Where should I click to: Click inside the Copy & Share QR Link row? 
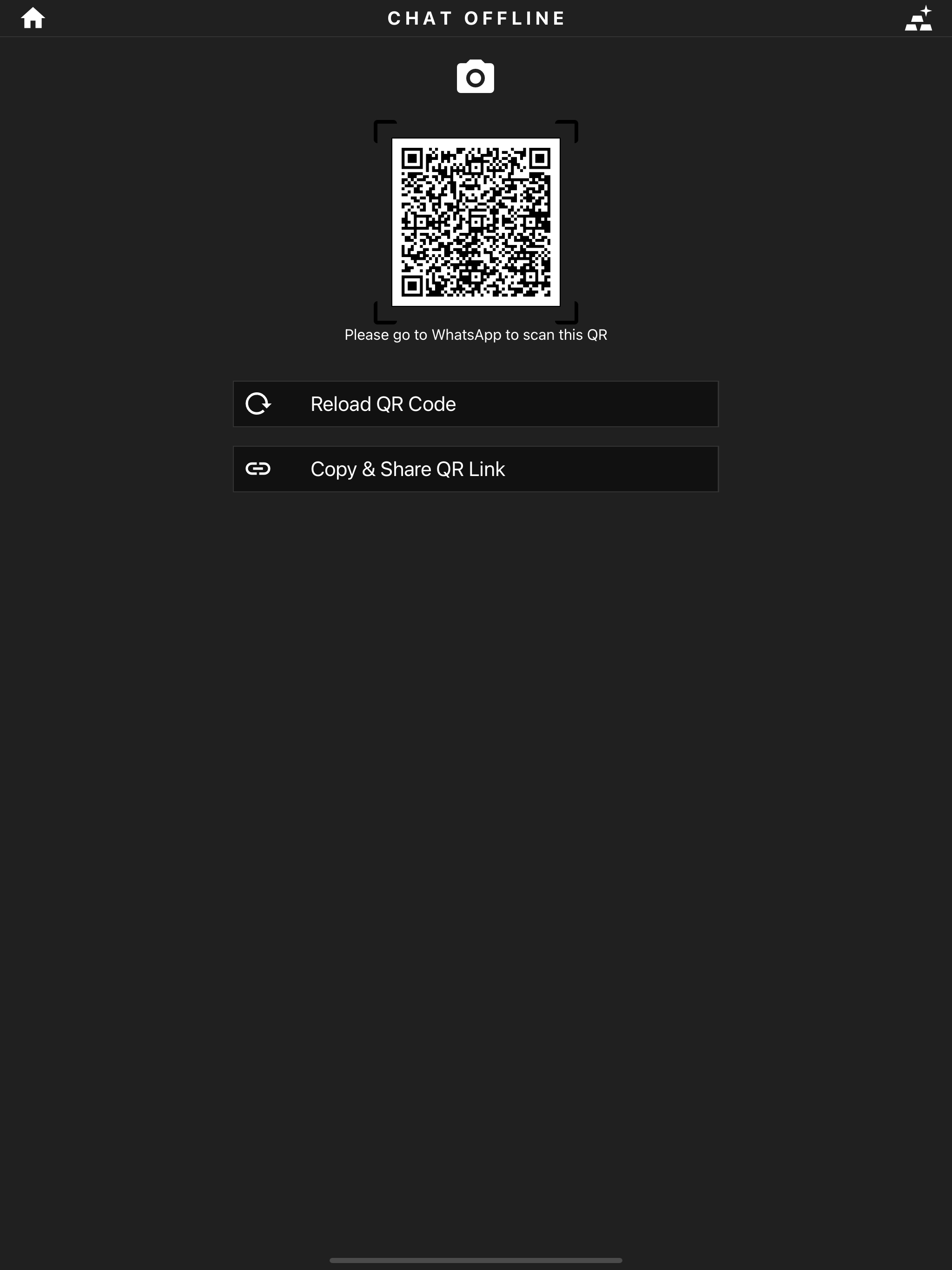click(x=476, y=469)
